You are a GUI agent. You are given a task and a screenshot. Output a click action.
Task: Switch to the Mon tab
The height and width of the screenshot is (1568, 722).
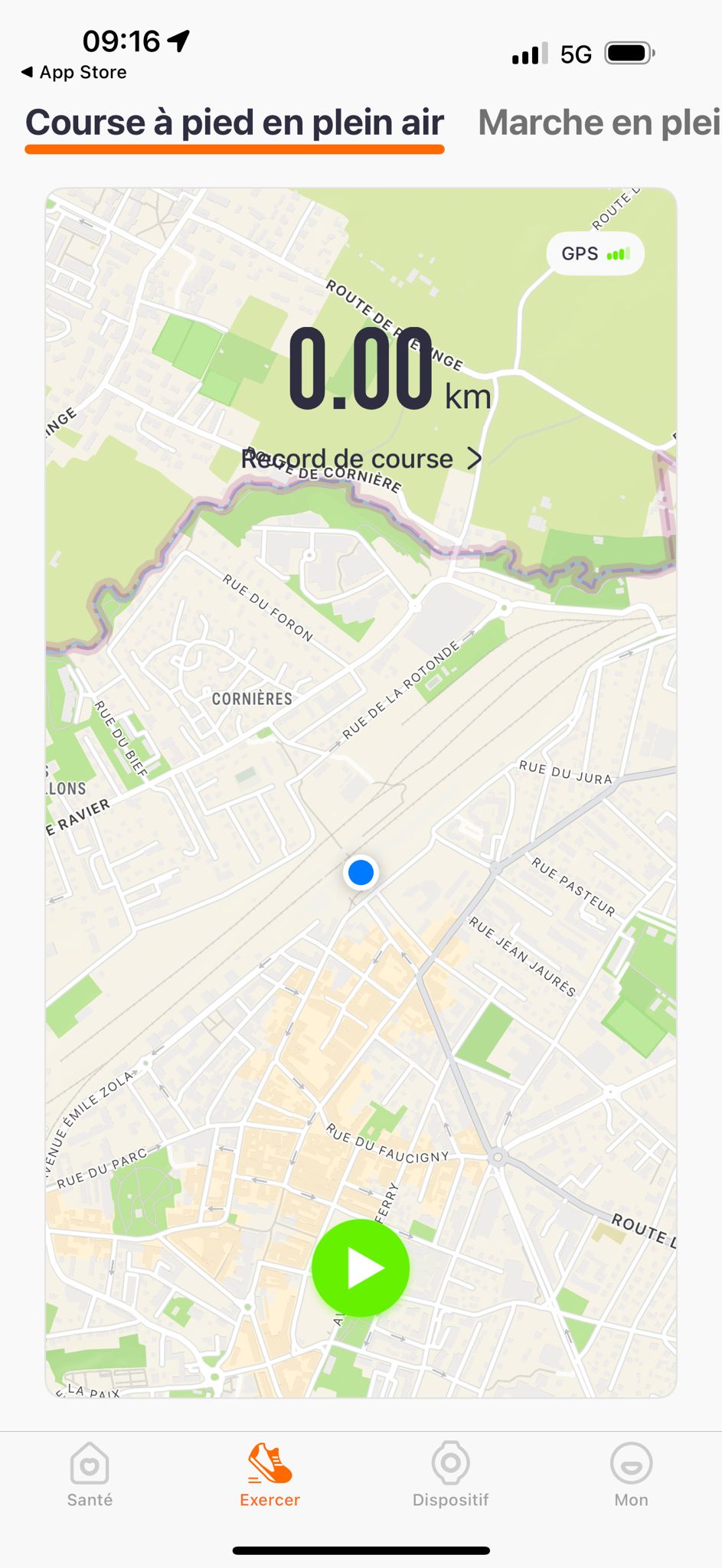(x=631, y=1475)
